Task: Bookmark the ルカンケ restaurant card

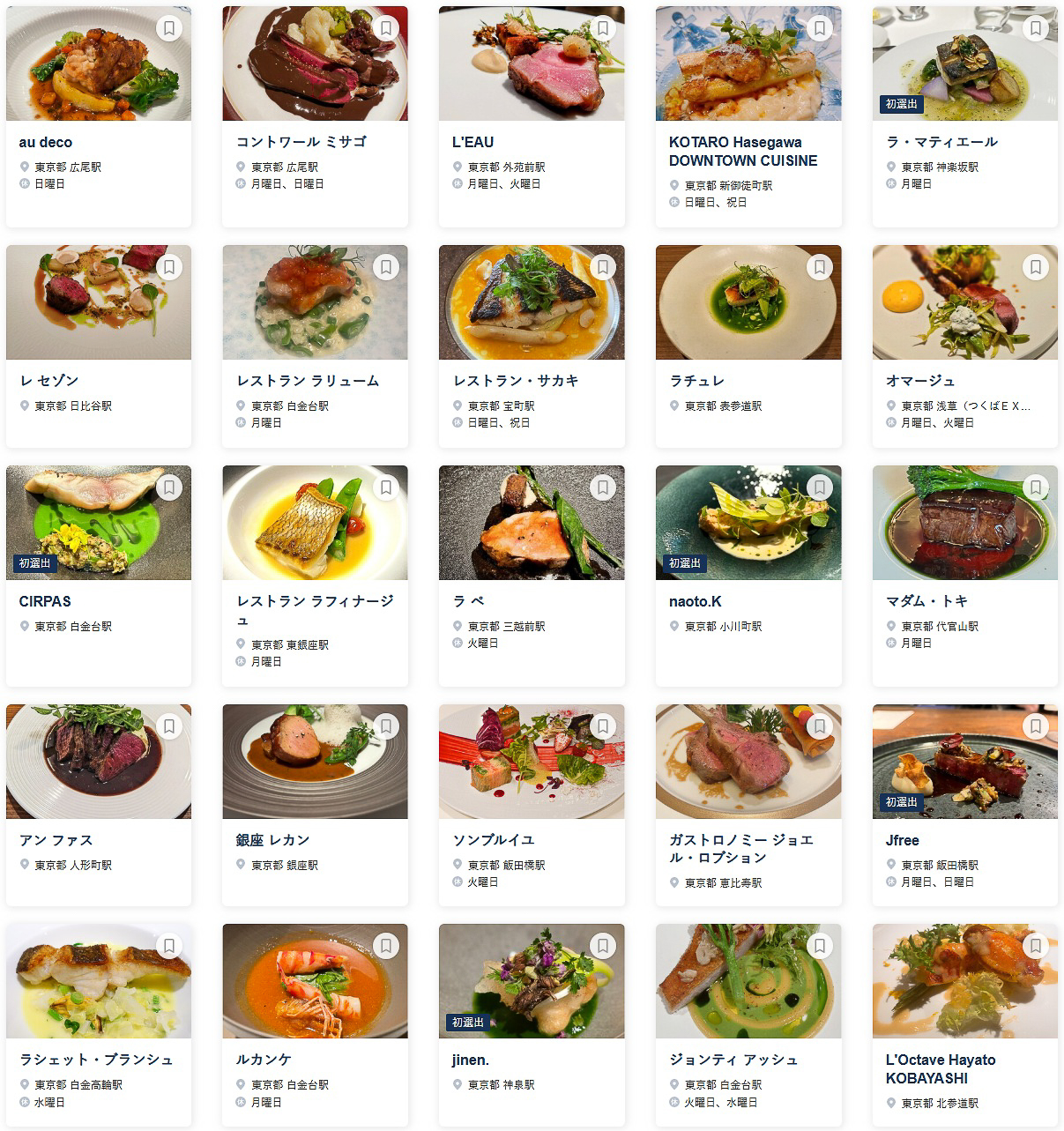Action: 388,946
